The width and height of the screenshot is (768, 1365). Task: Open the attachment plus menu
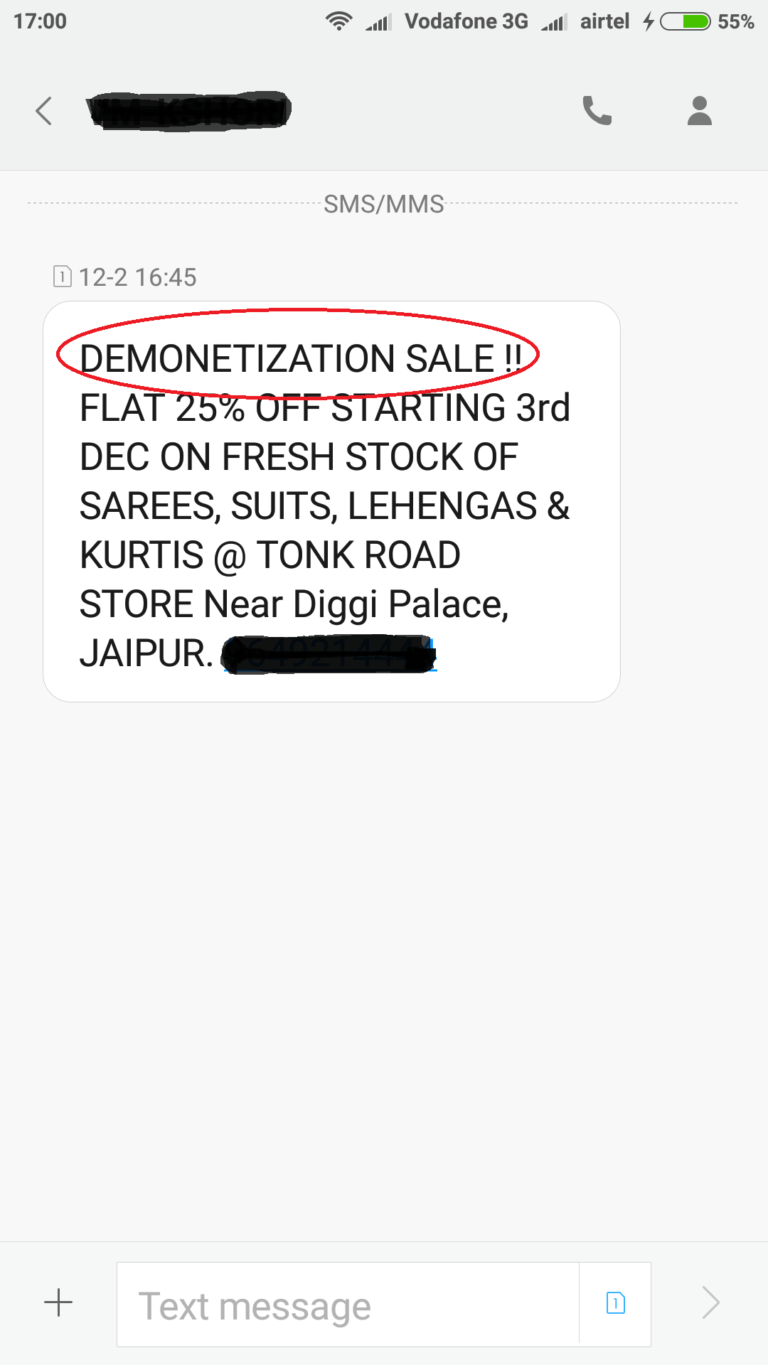point(59,1303)
